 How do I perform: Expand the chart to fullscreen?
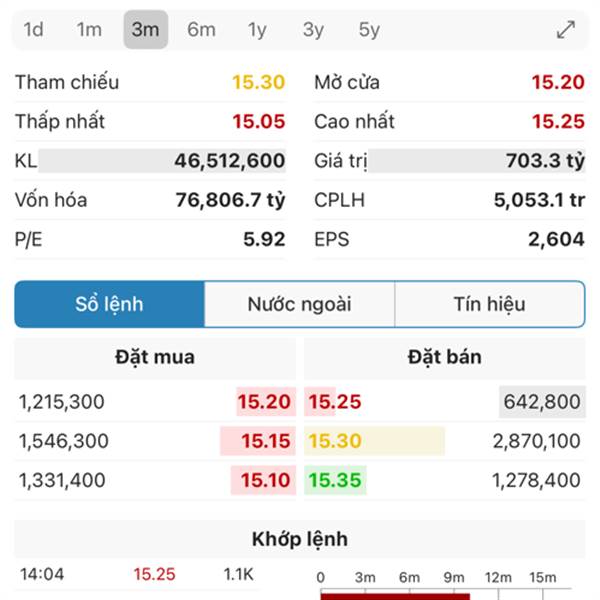tap(566, 30)
